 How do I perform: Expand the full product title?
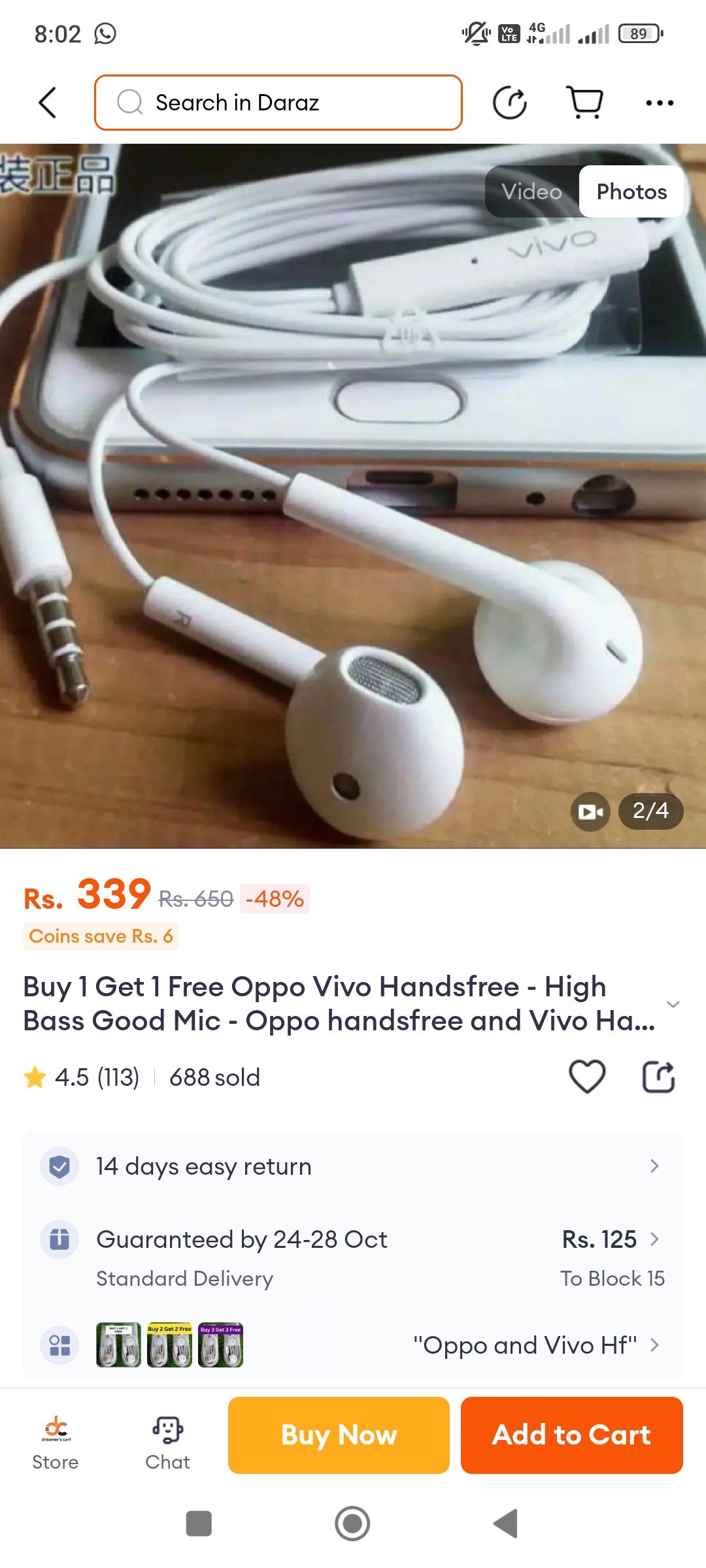[x=673, y=1004]
